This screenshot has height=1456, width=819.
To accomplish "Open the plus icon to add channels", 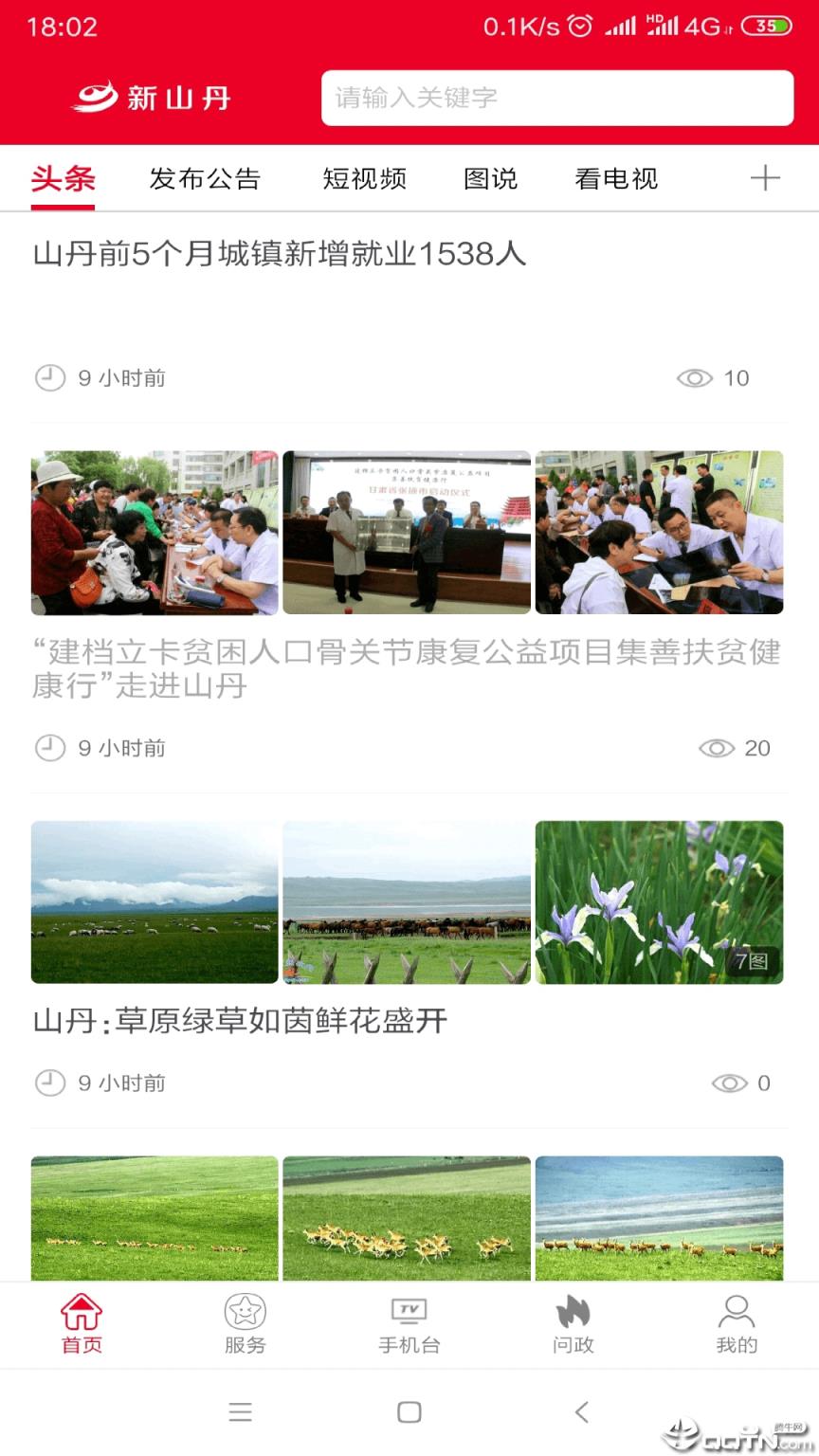I will tap(764, 178).
